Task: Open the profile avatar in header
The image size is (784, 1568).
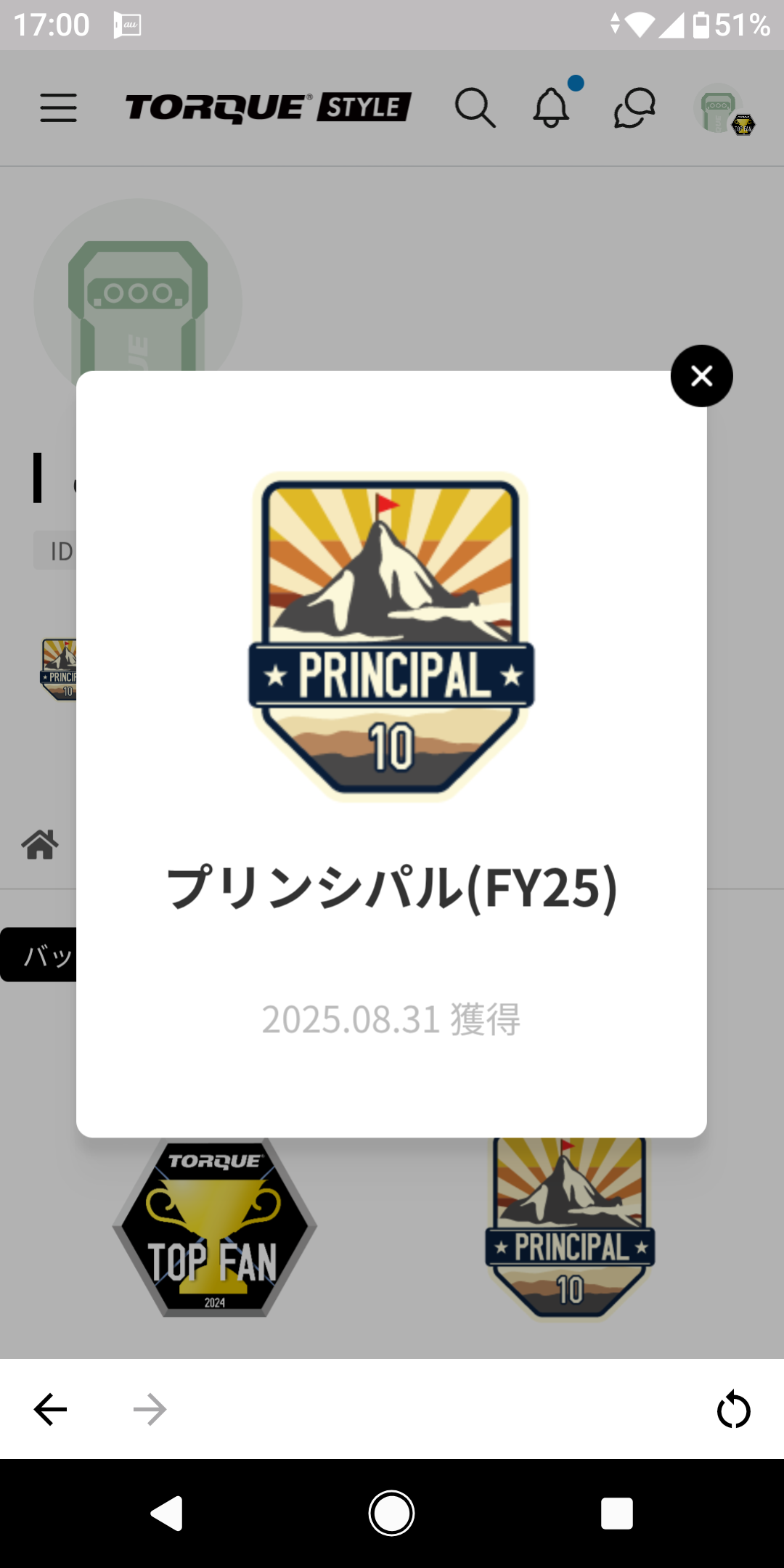Action: [720, 110]
